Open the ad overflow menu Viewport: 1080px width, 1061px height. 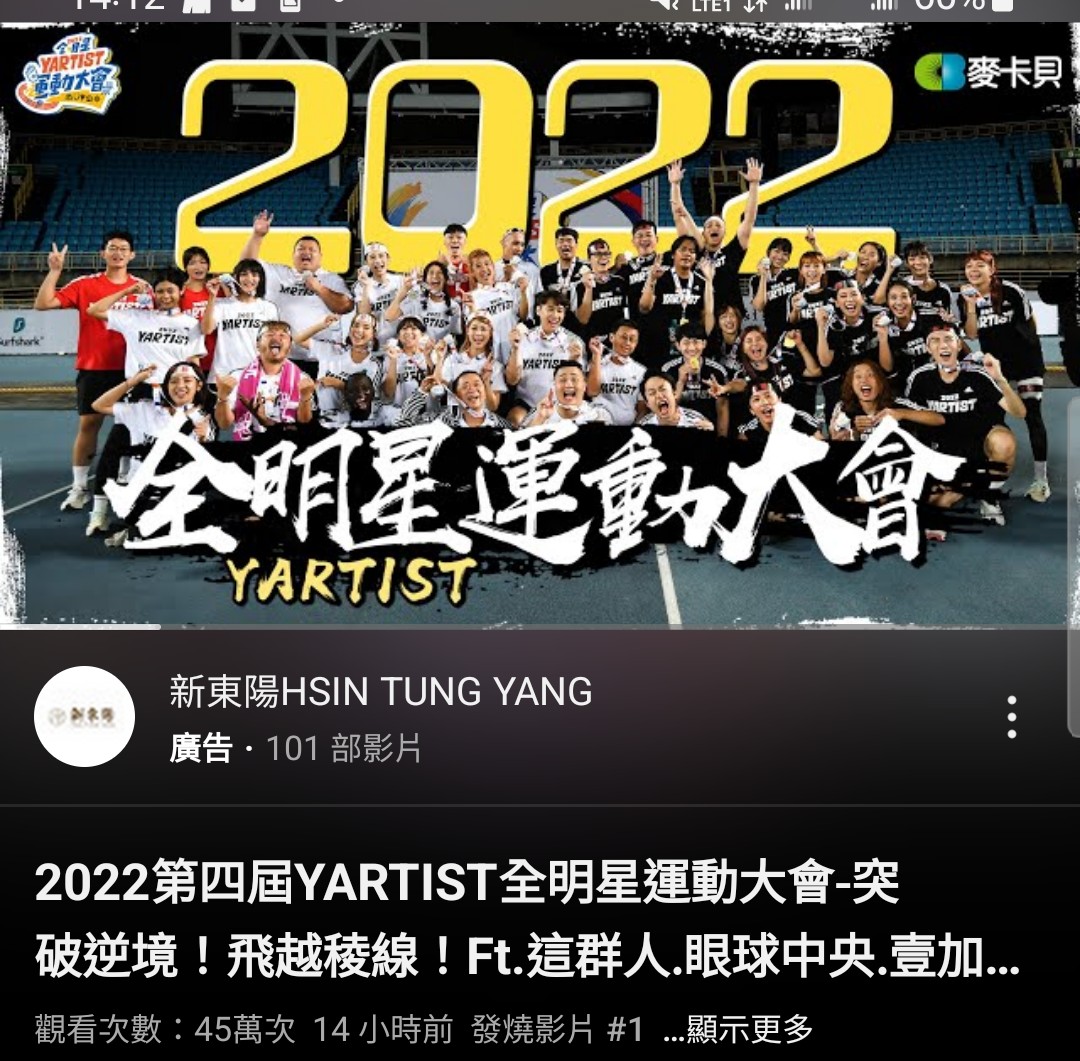click(1011, 717)
